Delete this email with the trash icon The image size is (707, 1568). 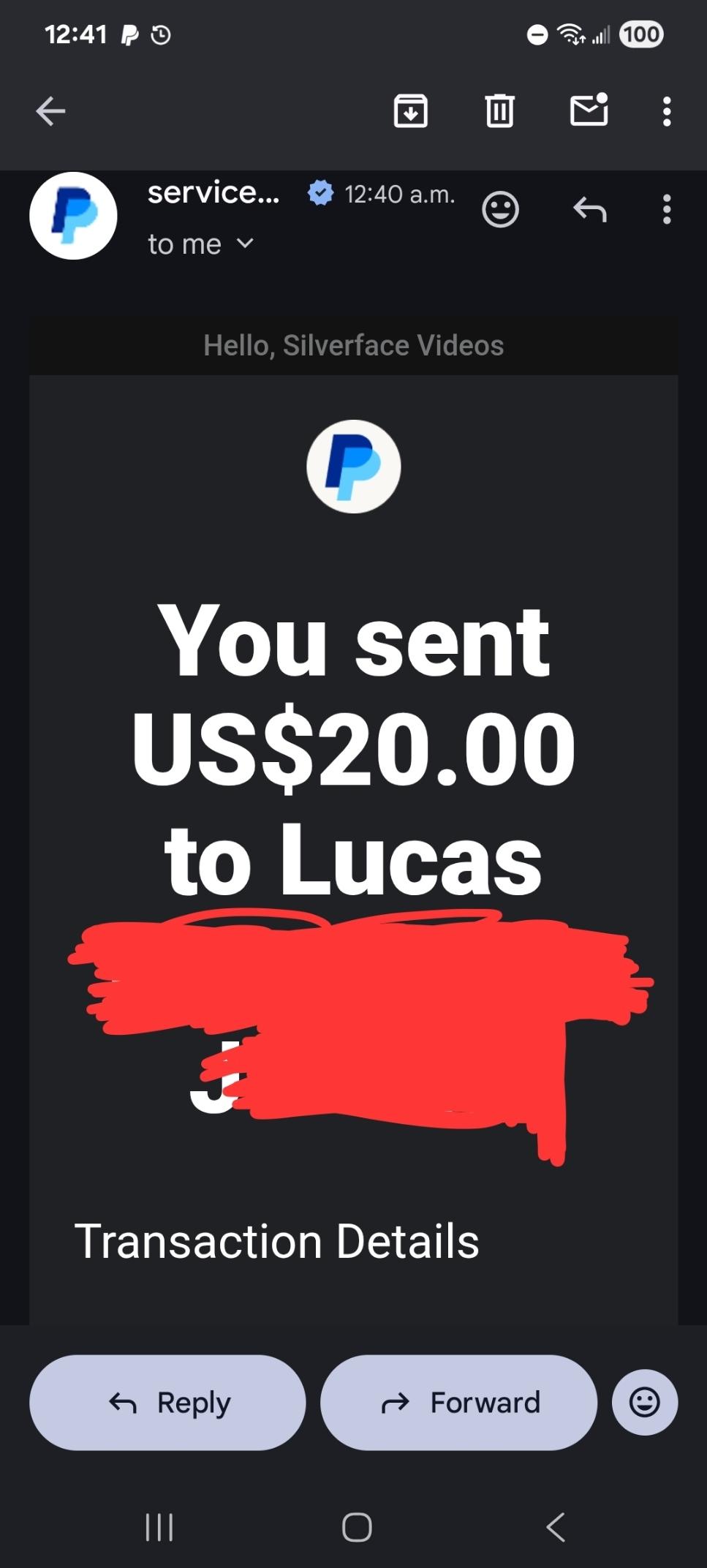(500, 111)
